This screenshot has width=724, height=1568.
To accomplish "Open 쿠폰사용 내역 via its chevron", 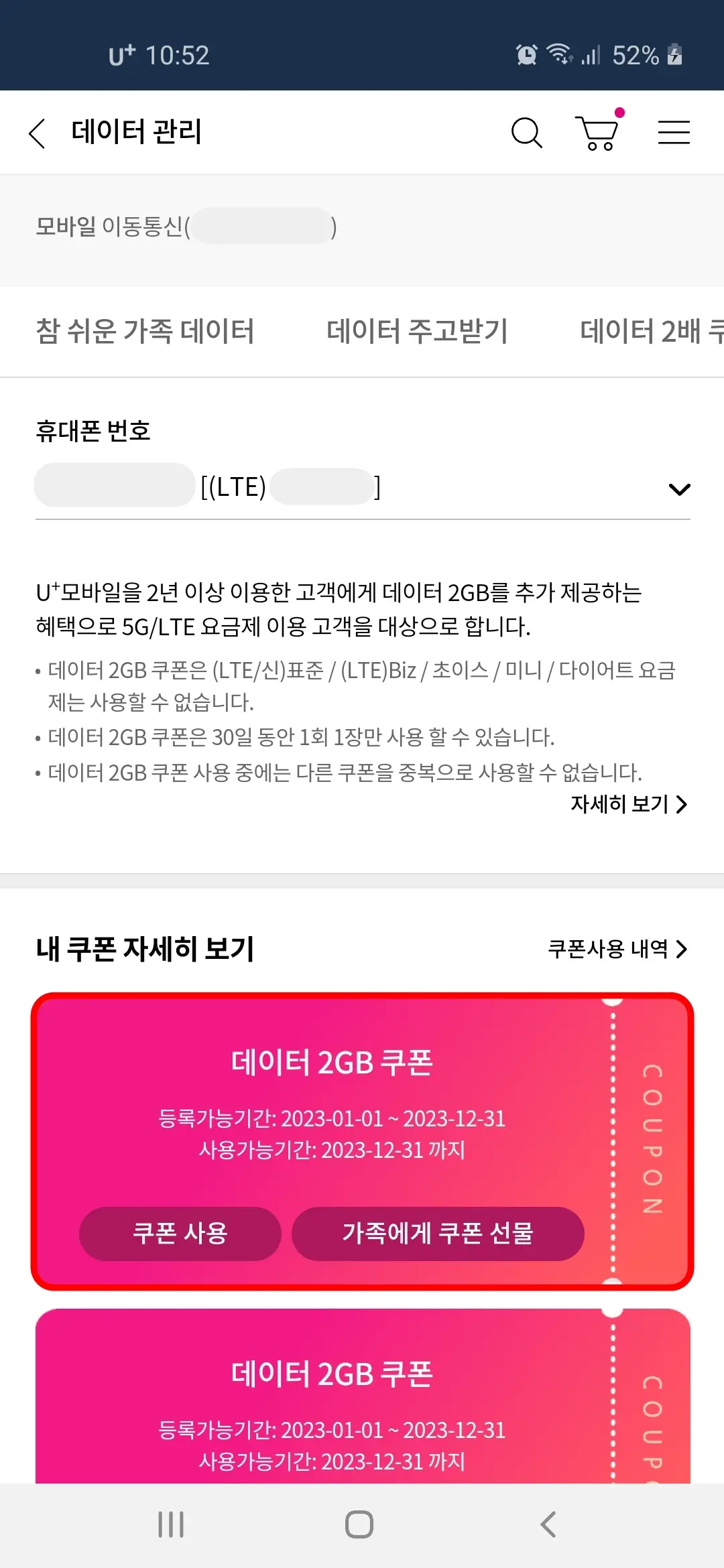I will 683,949.
